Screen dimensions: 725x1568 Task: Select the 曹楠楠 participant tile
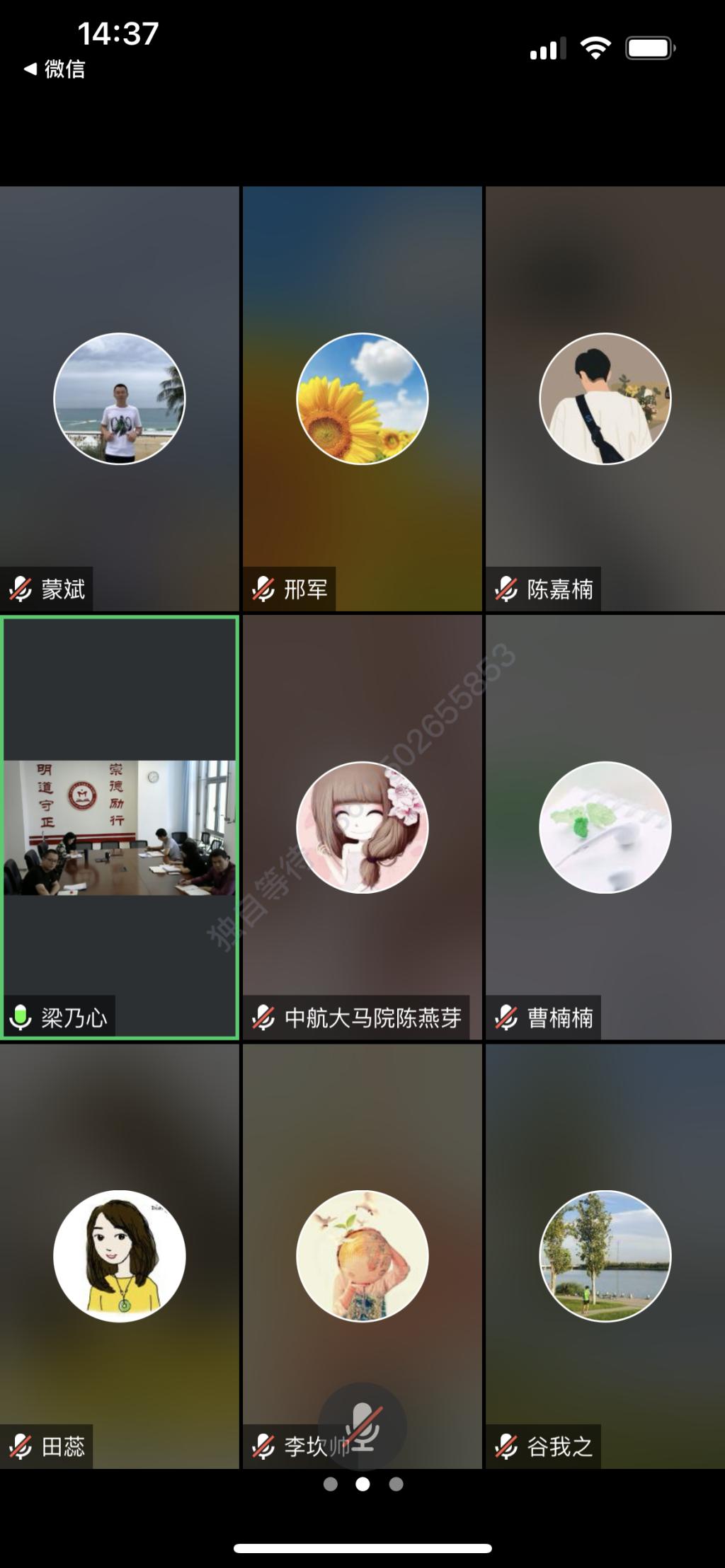point(605,827)
